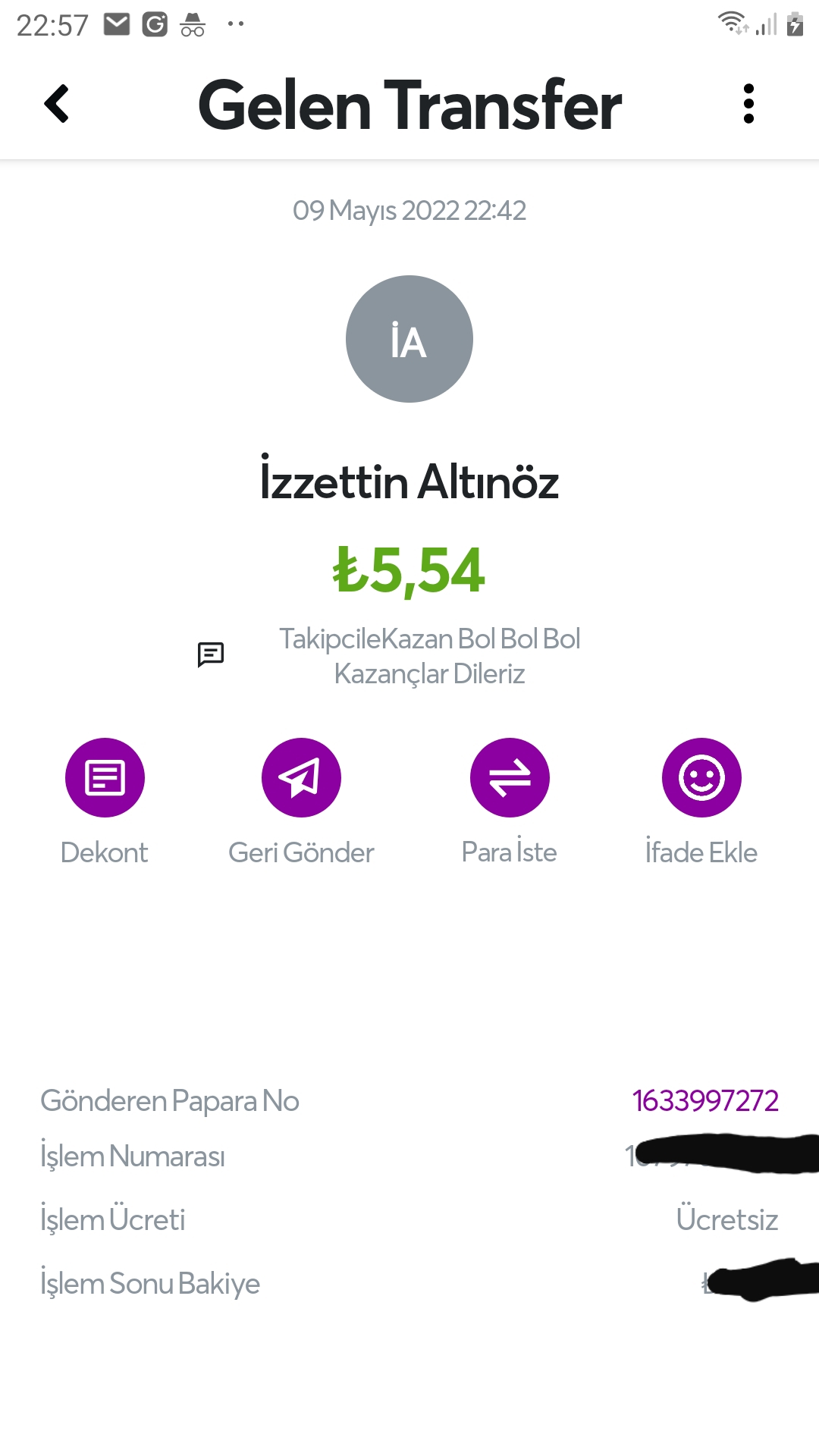Screen dimensions: 819x1456
Task: Tap sender Papara number 1633997272
Action: point(705,1100)
